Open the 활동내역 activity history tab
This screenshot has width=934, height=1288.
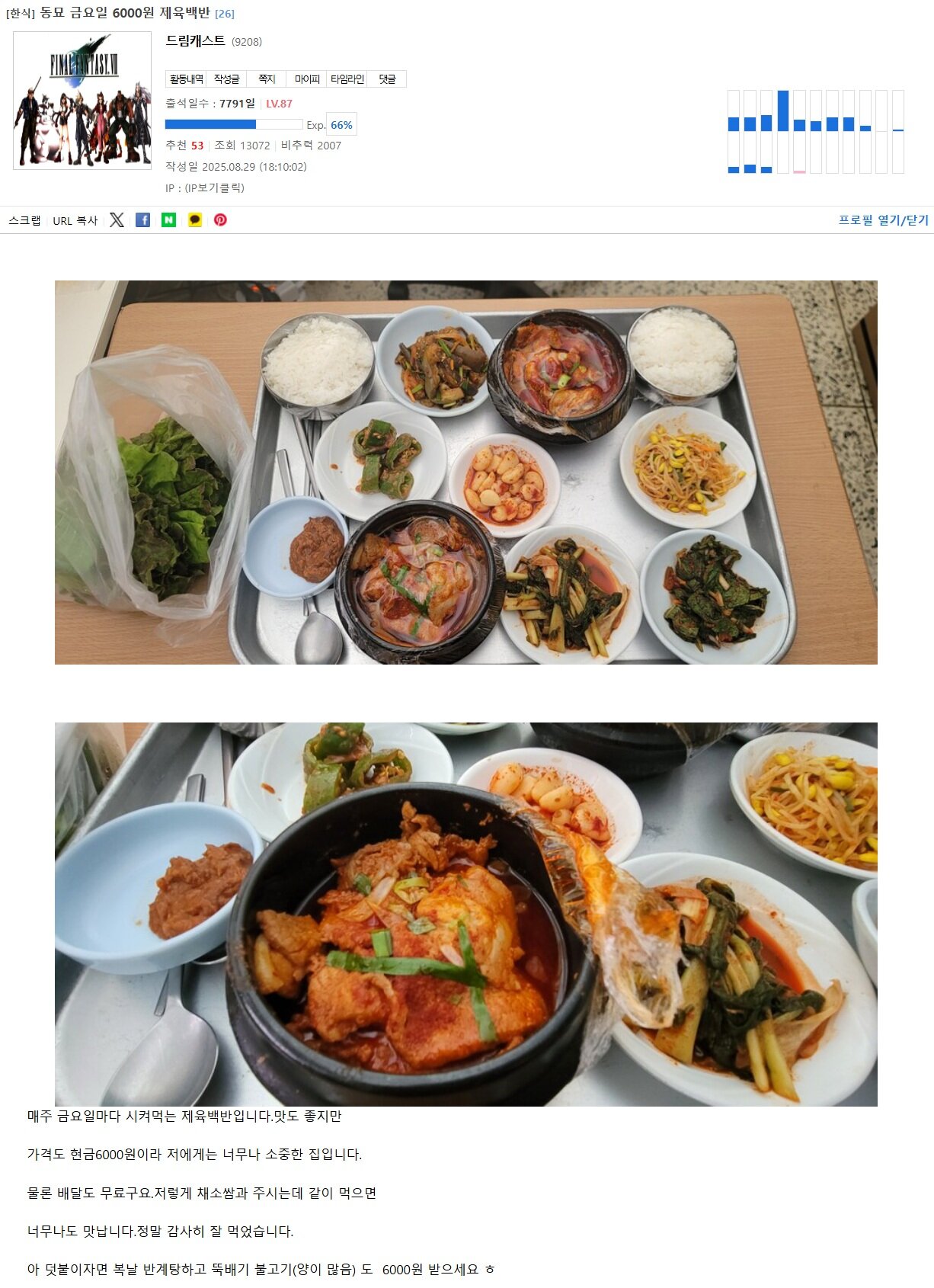[x=186, y=79]
